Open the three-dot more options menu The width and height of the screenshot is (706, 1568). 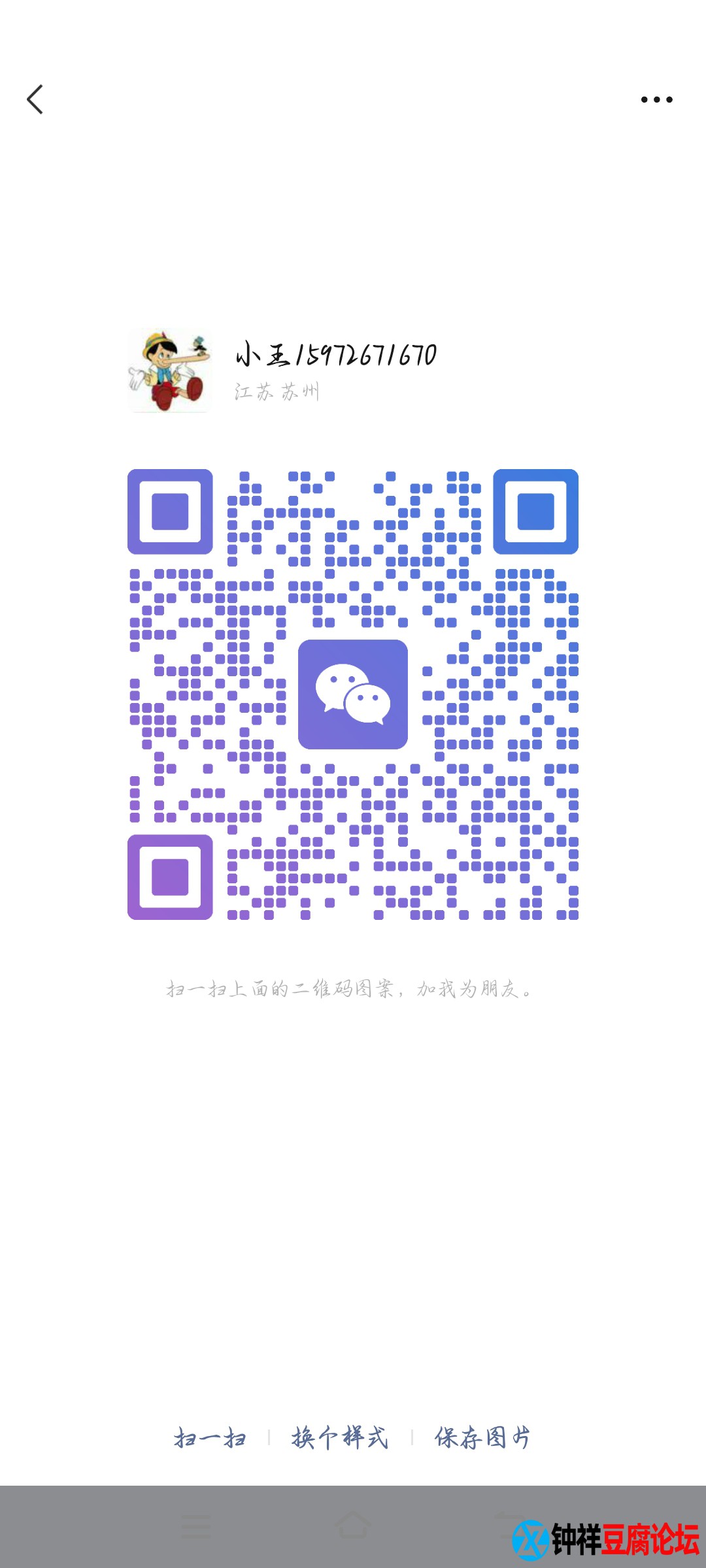(656, 99)
